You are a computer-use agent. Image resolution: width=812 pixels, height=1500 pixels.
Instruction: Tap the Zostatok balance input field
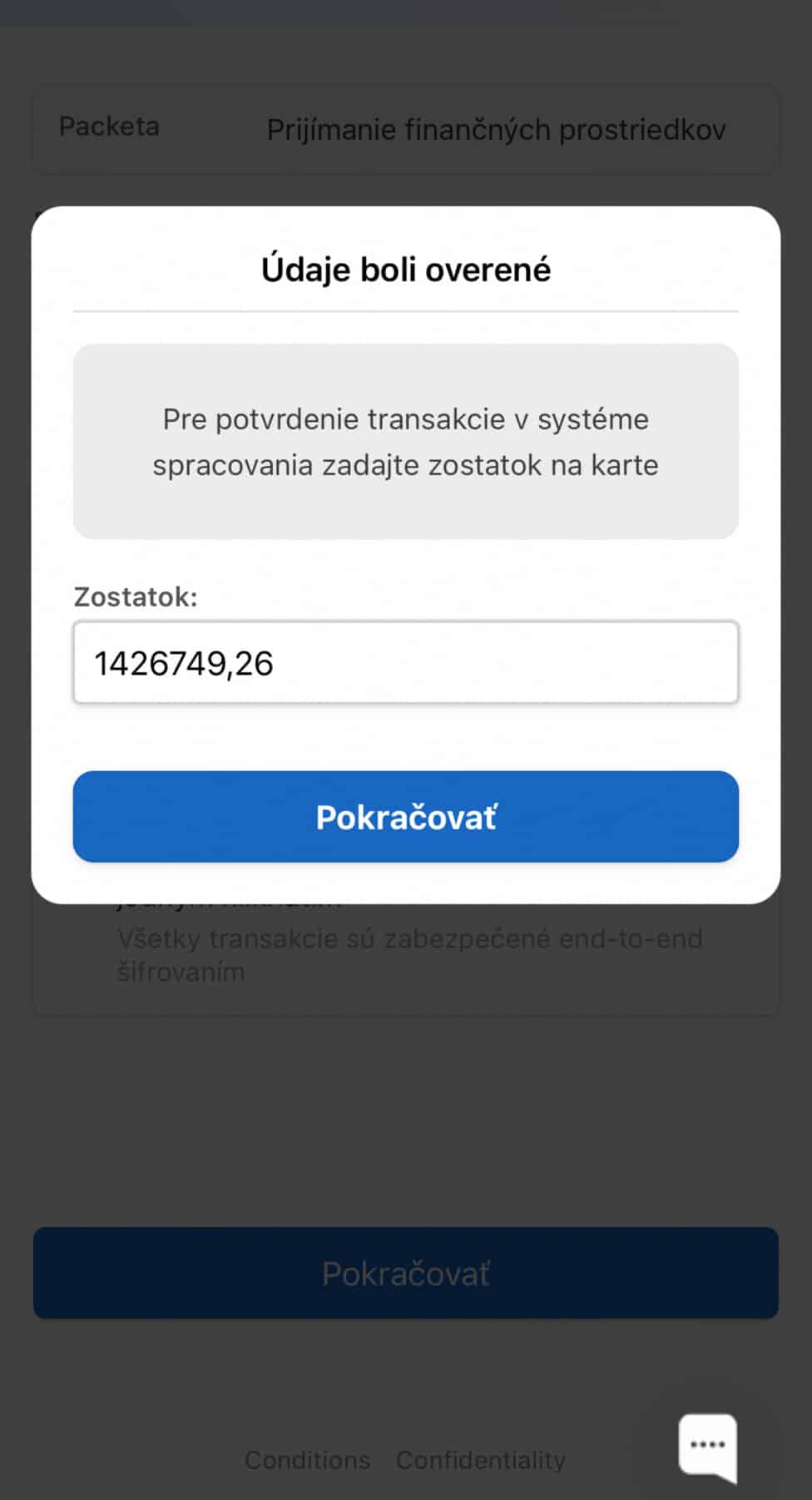point(405,662)
